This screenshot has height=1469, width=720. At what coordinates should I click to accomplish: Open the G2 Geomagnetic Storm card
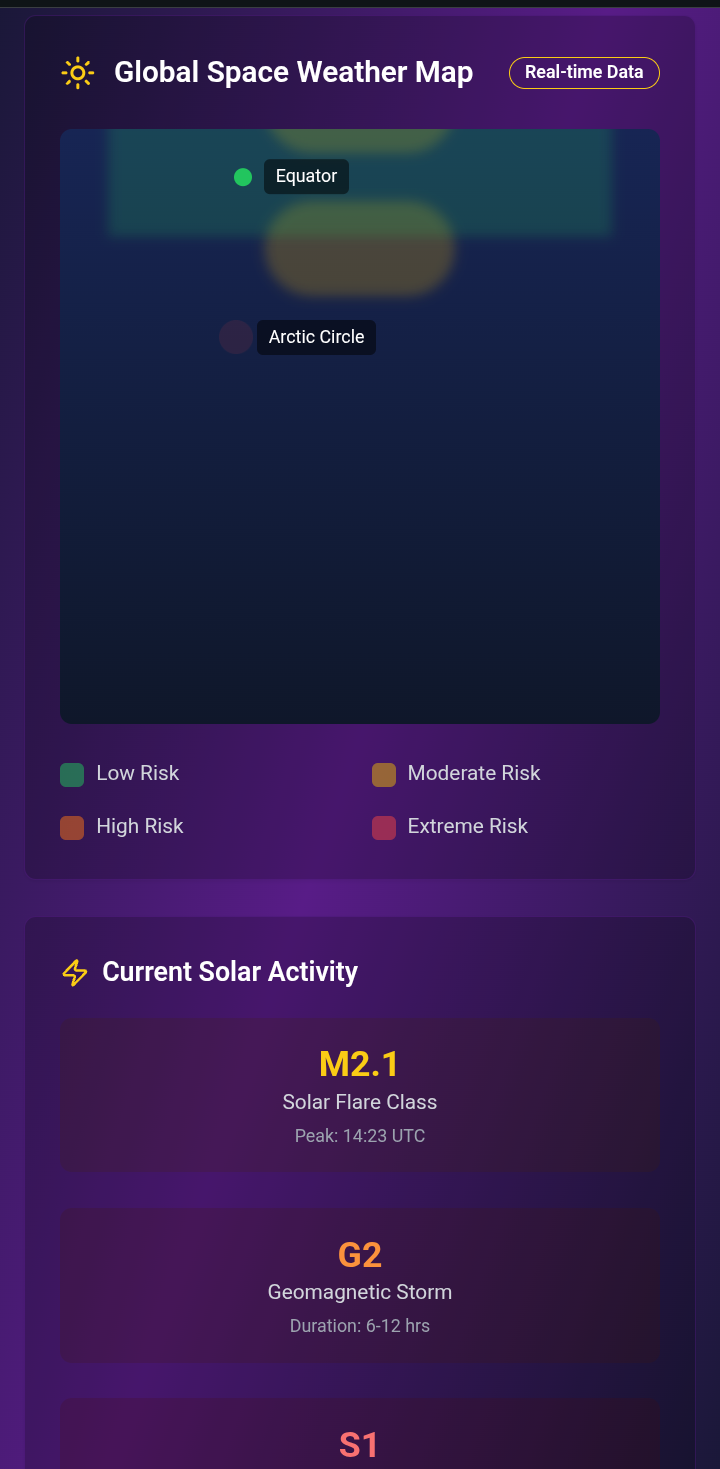[360, 1285]
